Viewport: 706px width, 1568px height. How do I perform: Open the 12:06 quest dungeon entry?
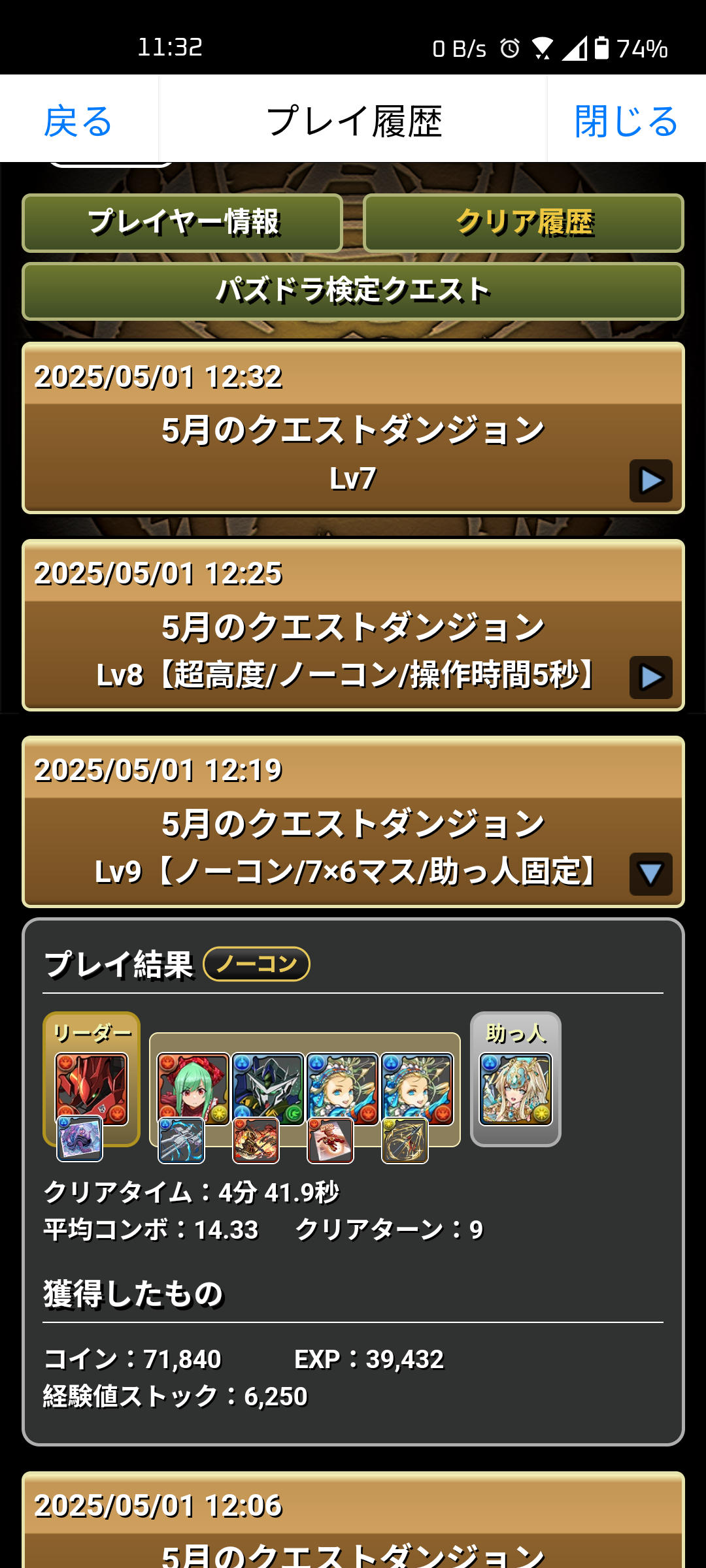353,1522
